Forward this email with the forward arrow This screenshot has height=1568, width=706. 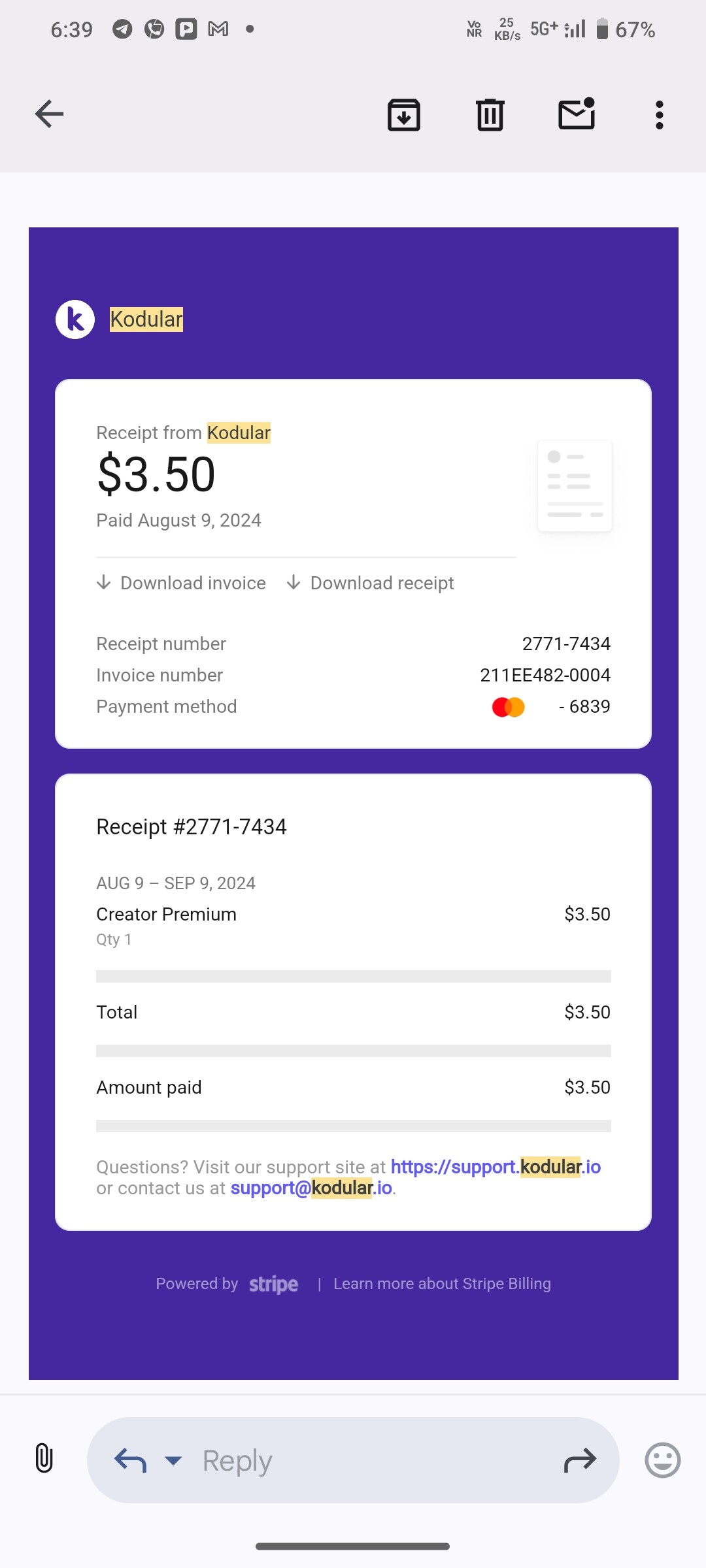[x=580, y=1460]
